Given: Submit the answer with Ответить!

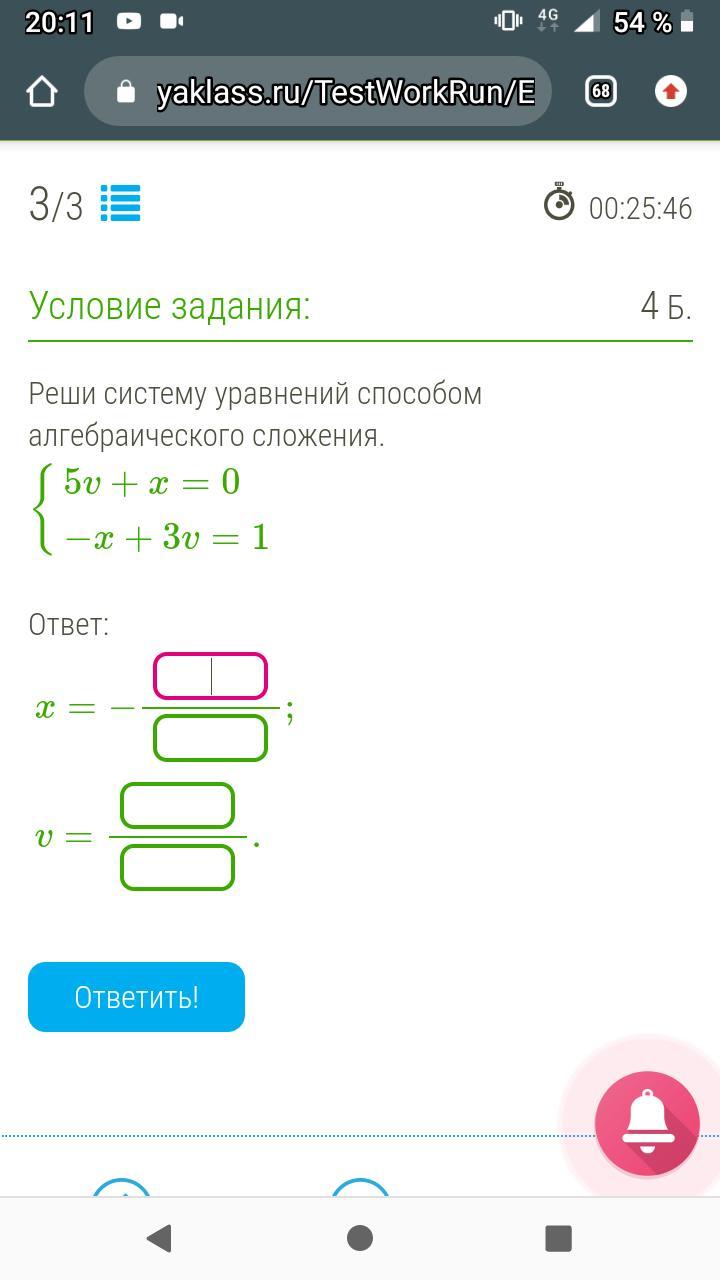Looking at the screenshot, I should click(x=136, y=997).
